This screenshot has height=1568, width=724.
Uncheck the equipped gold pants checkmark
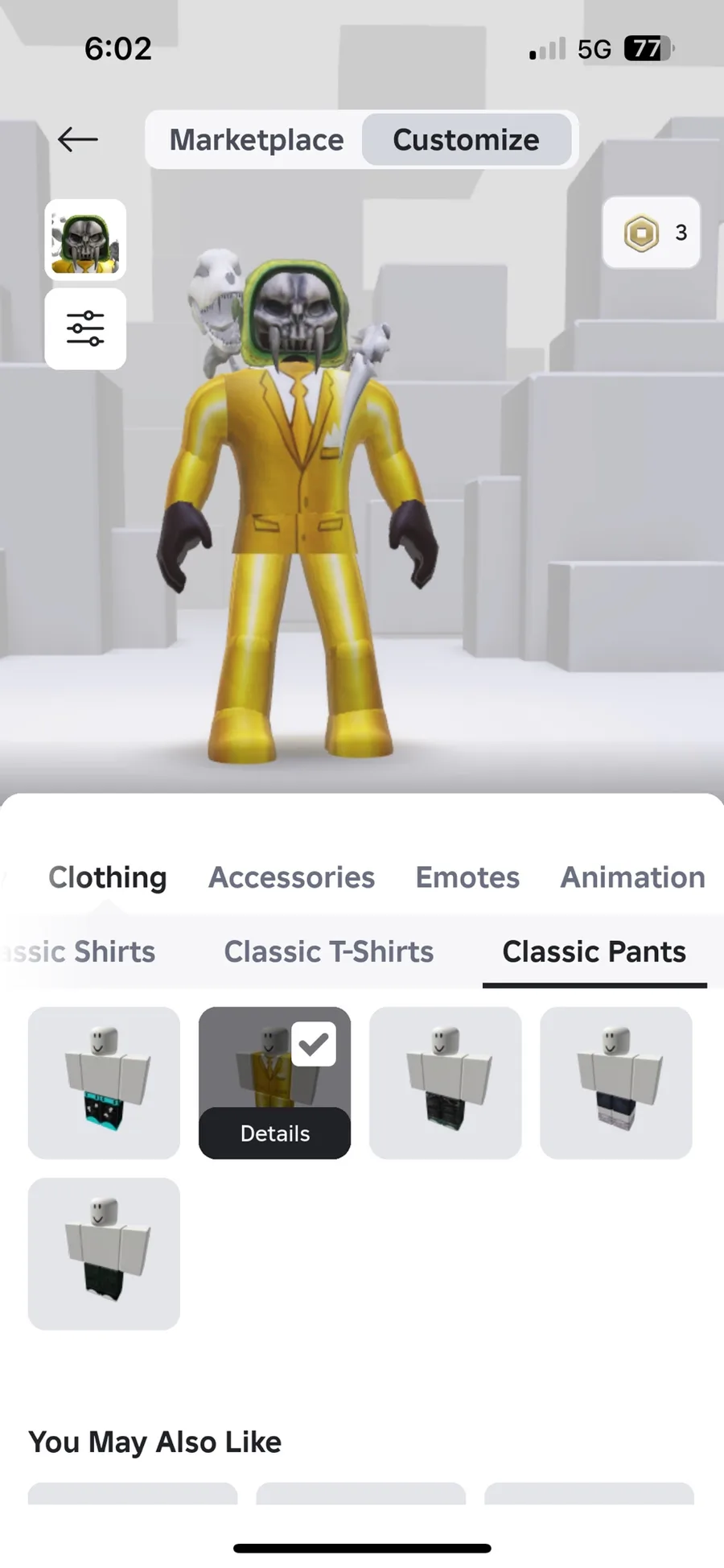pos(314,1044)
